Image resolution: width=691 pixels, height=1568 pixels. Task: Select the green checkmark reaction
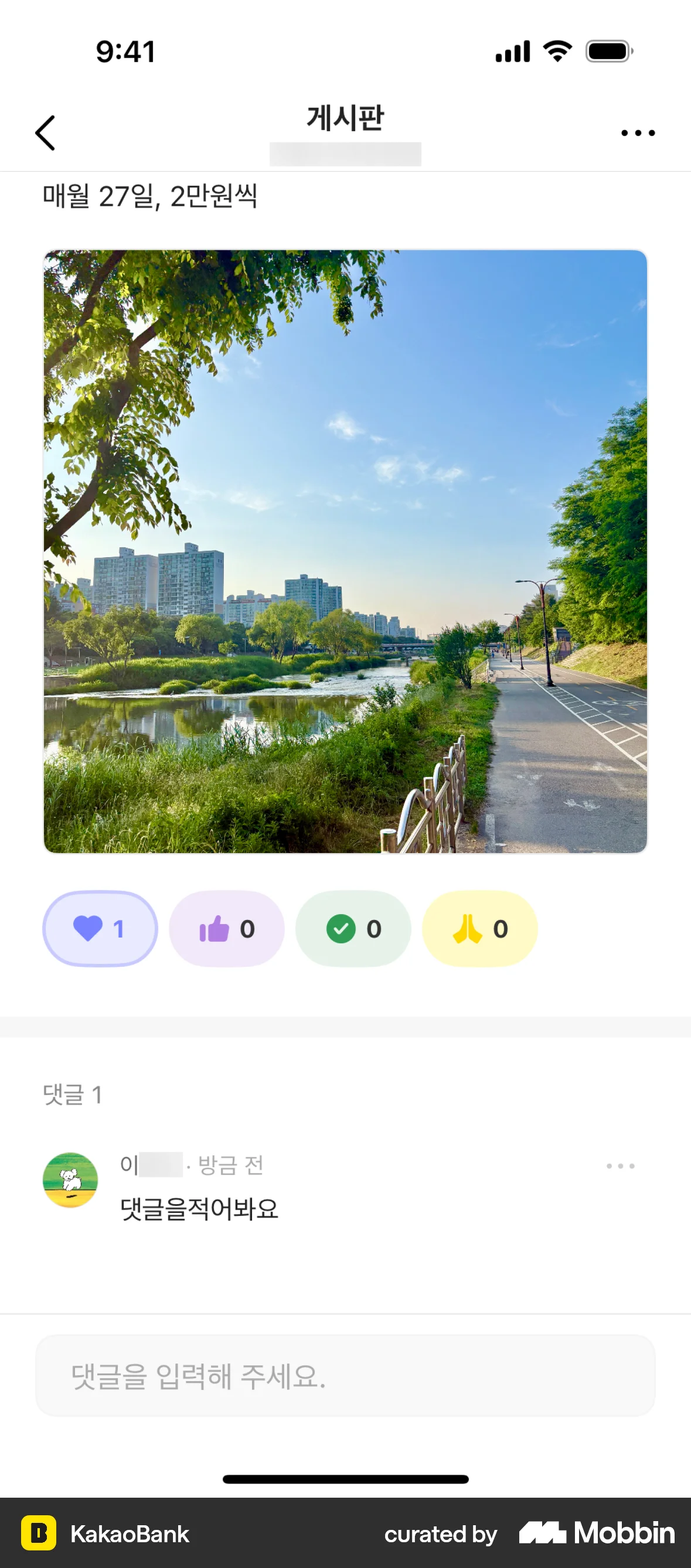pos(342,928)
